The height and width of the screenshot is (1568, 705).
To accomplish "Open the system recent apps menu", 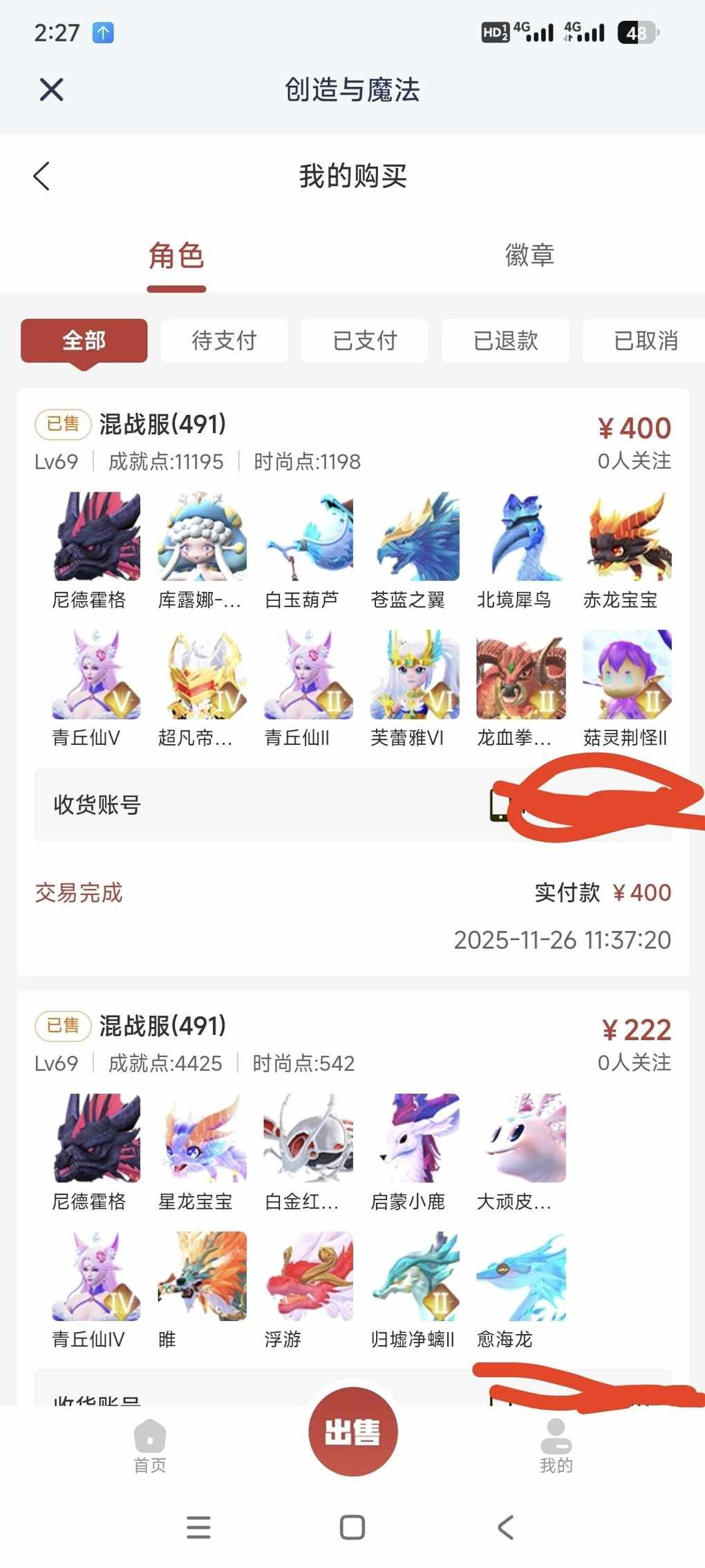I will 198,1527.
